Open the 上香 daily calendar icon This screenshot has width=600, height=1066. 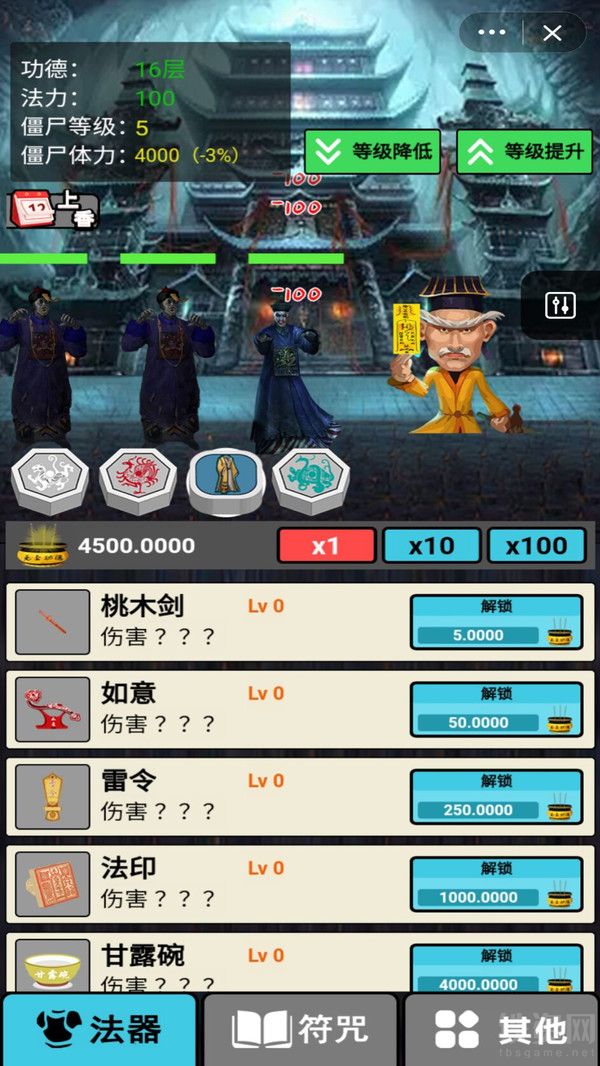point(53,209)
